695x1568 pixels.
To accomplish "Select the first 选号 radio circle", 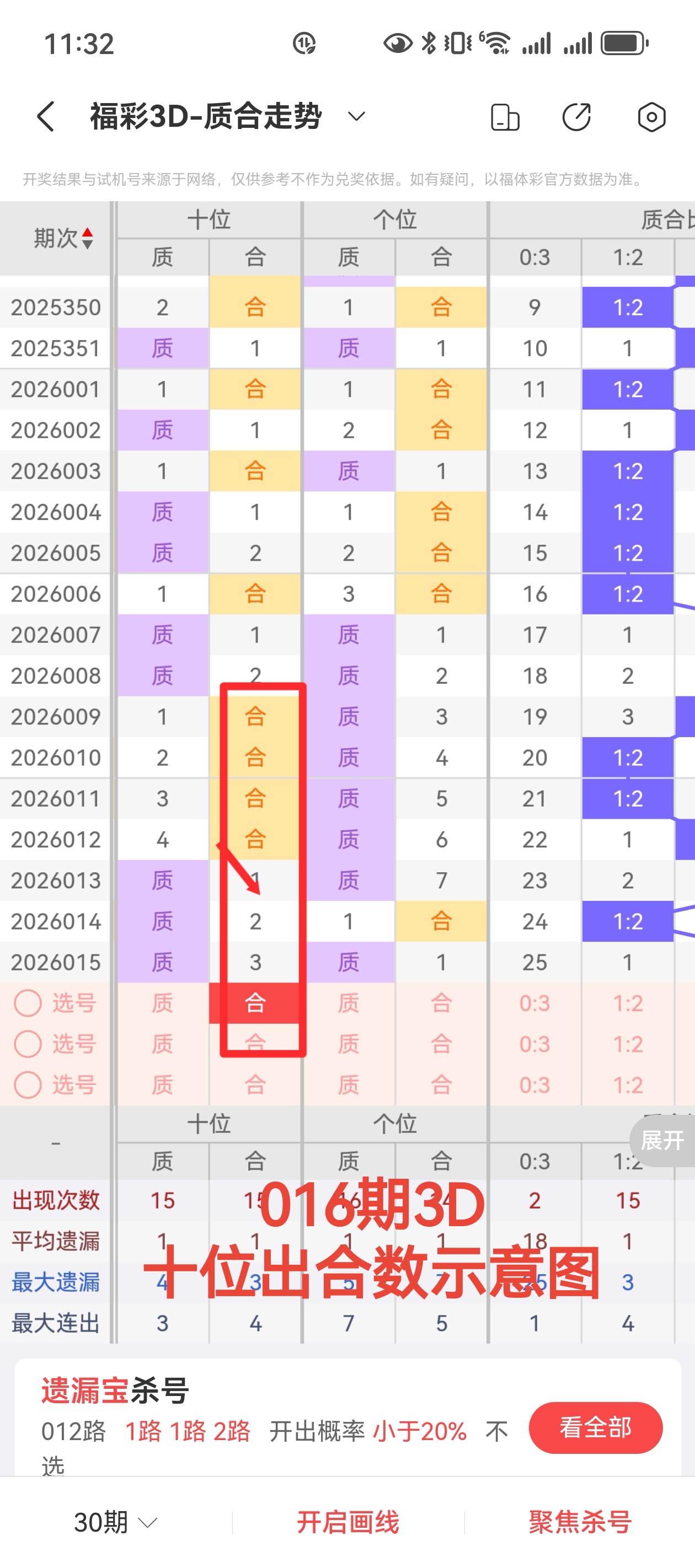I will pos(29,1002).
